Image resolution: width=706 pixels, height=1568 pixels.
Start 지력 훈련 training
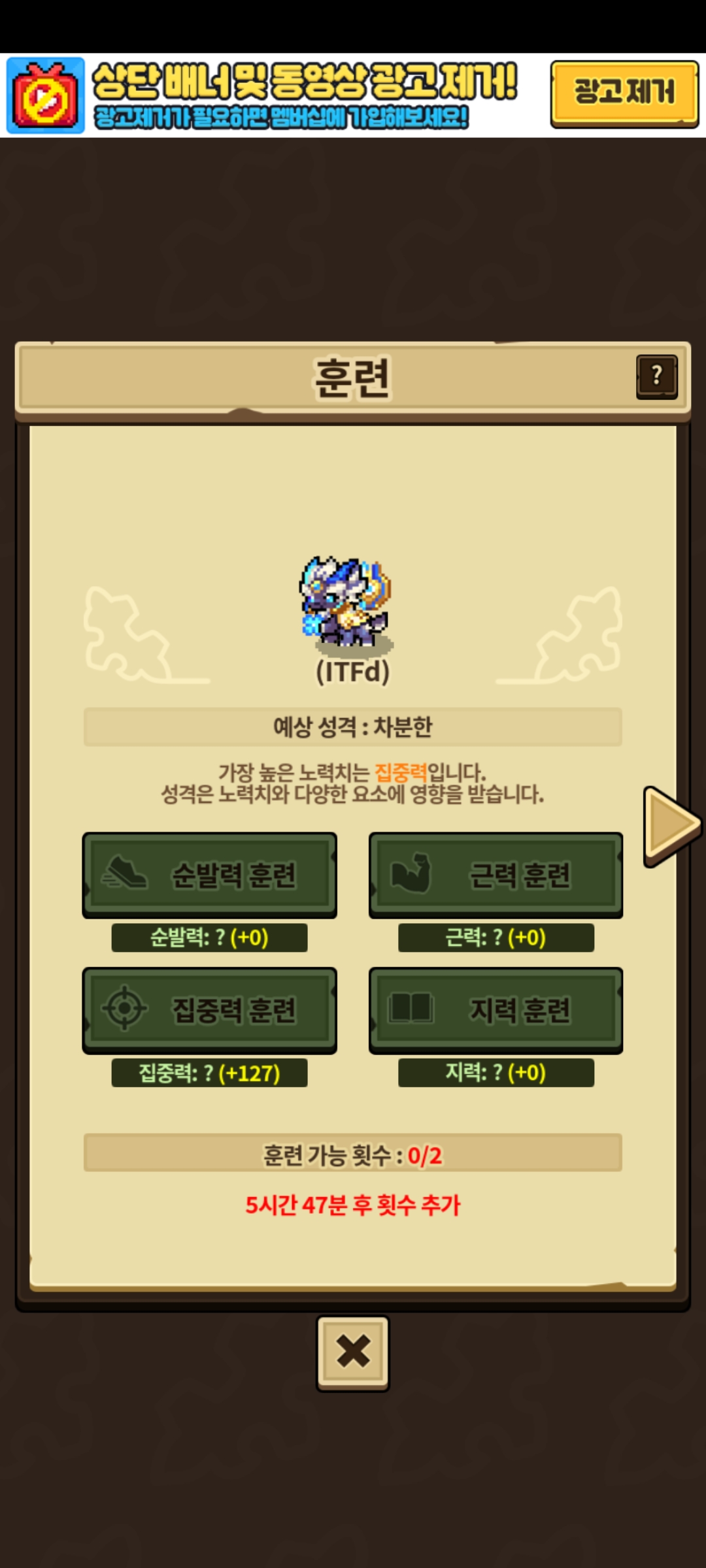pyautogui.click(x=496, y=1009)
